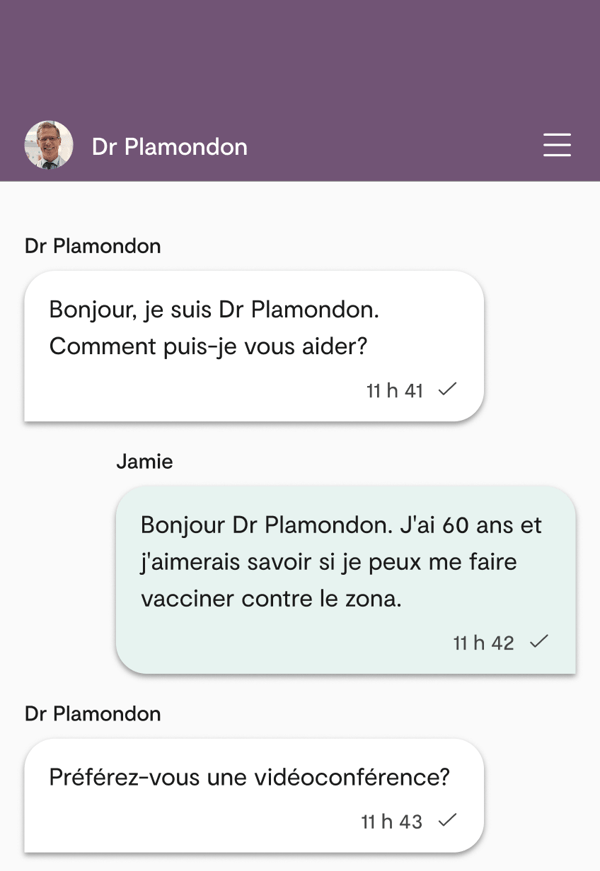Open the hamburger menu

pyautogui.click(x=557, y=145)
